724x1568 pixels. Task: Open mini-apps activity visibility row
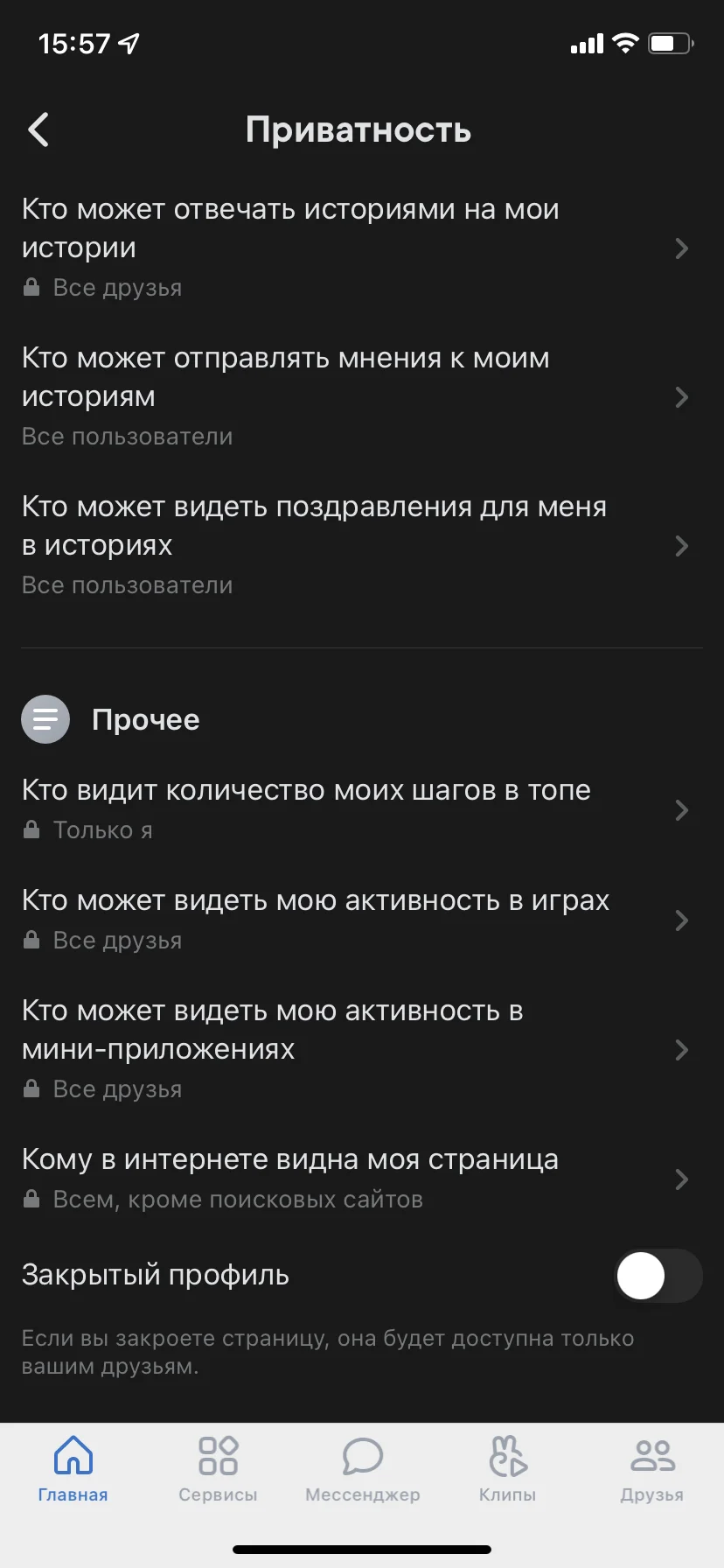pos(350,1030)
